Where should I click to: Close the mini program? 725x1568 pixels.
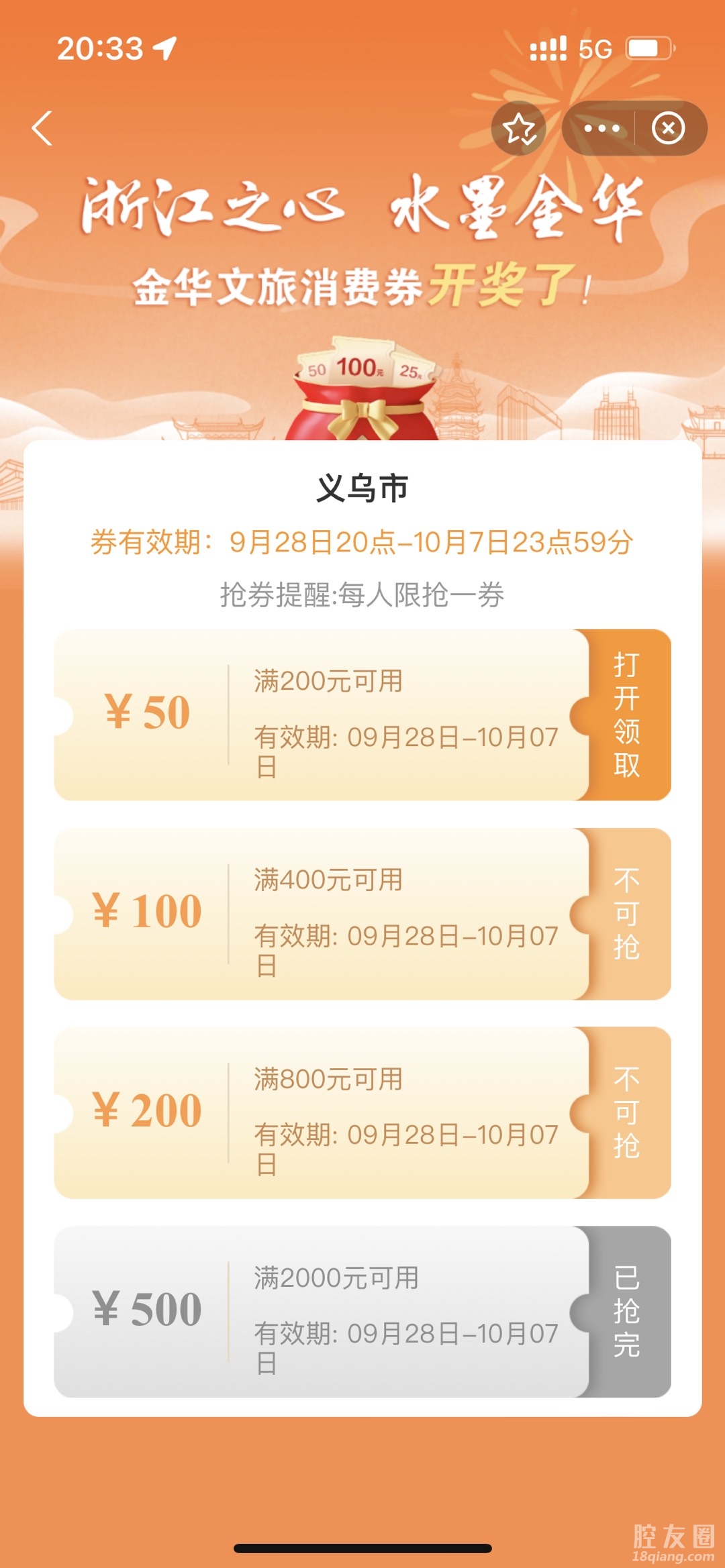pyautogui.click(x=668, y=128)
